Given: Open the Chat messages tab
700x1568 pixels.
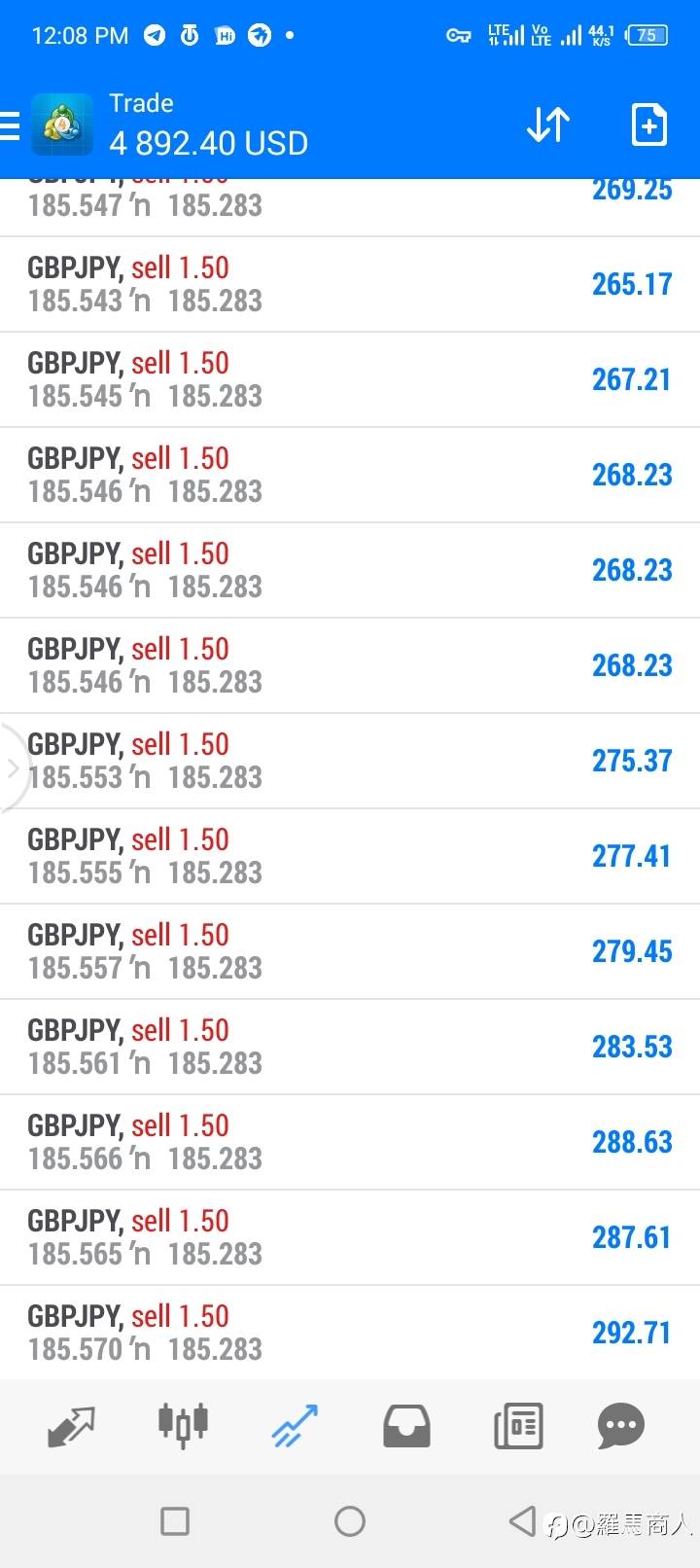Looking at the screenshot, I should [x=621, y=1425].
